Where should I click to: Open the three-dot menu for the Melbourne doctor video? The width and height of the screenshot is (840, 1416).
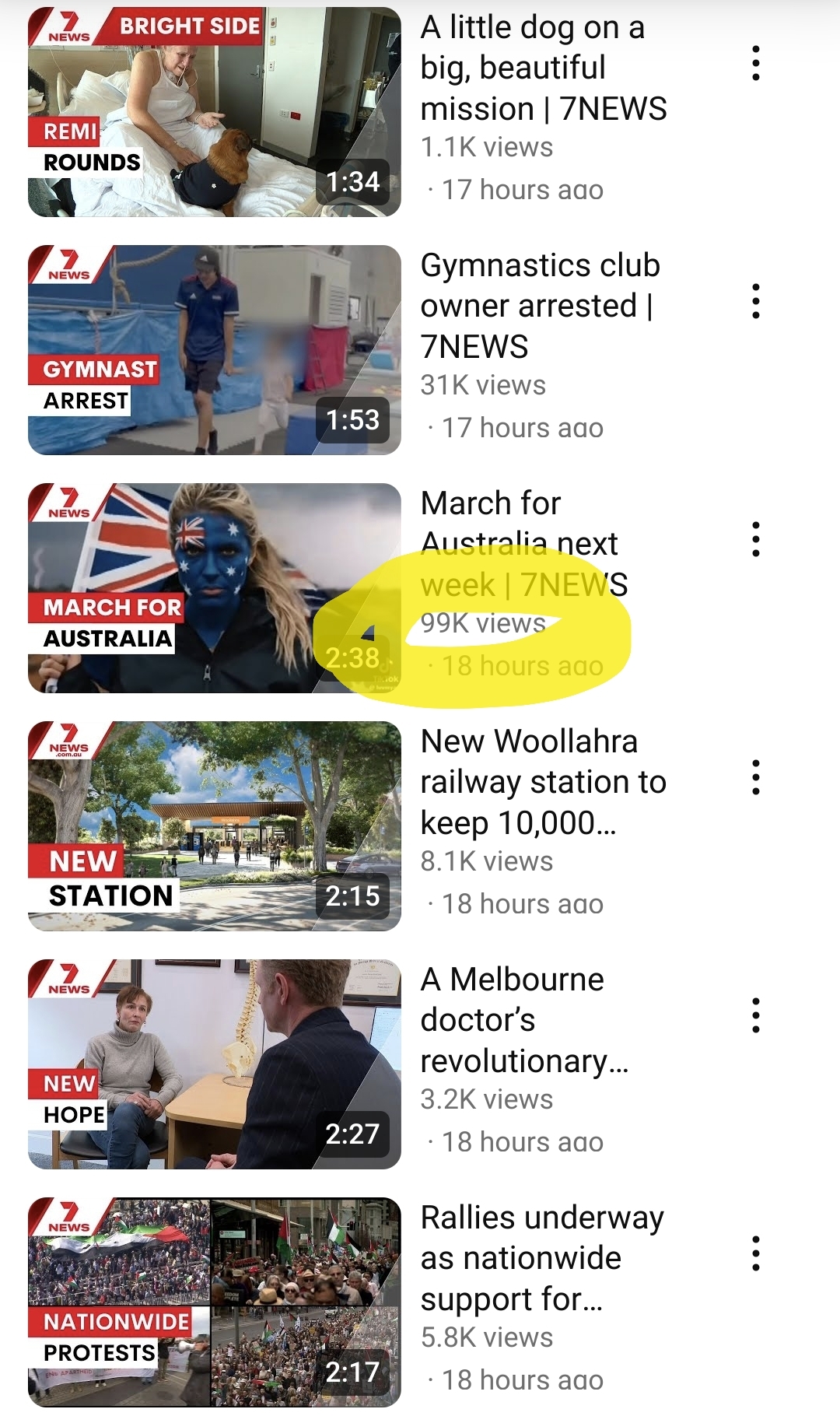click(x=755, y=1016)
